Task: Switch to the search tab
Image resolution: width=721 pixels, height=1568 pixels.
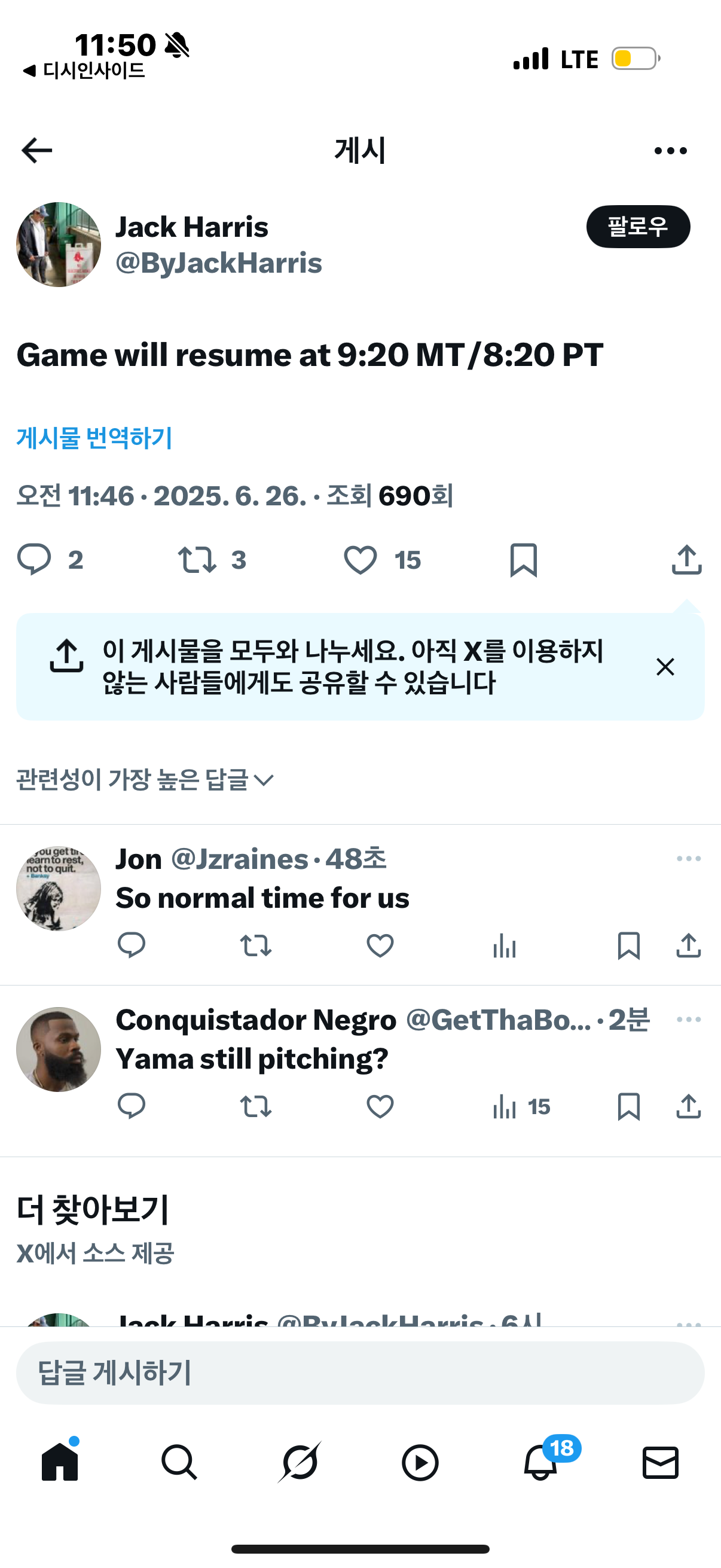Action: pos(179,1462)
